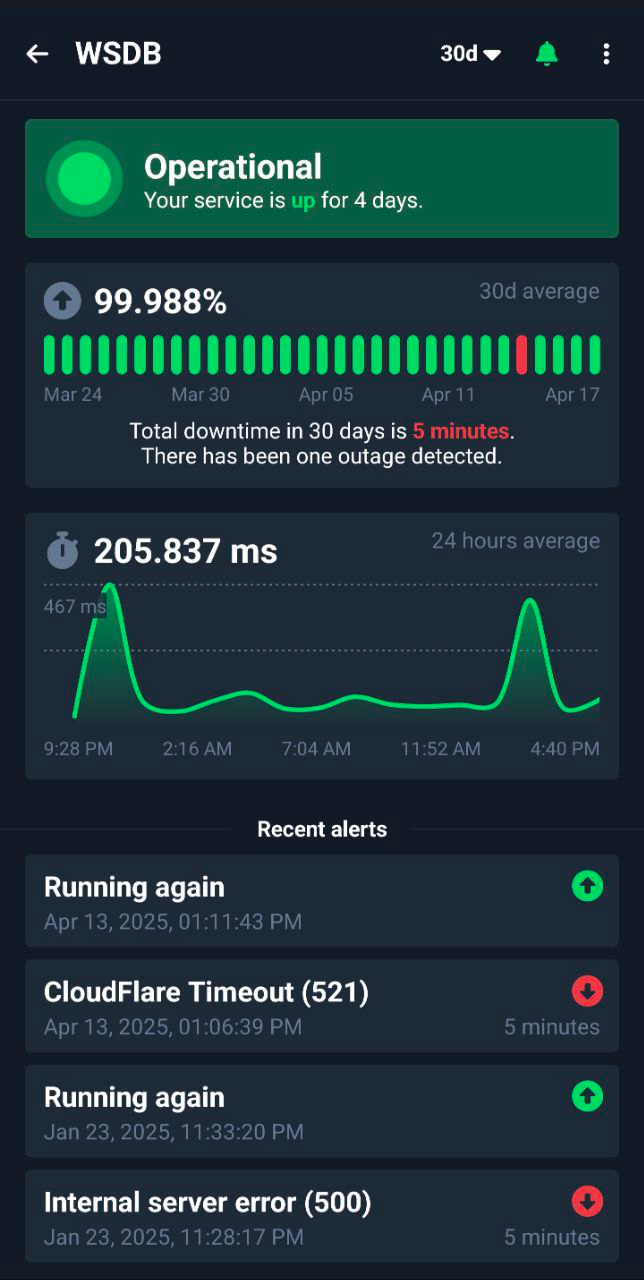Image resolution: width=644 pixels, height=1280 pixels.
Task: Open the 30d time range dropdown
Action: (471, 54)
